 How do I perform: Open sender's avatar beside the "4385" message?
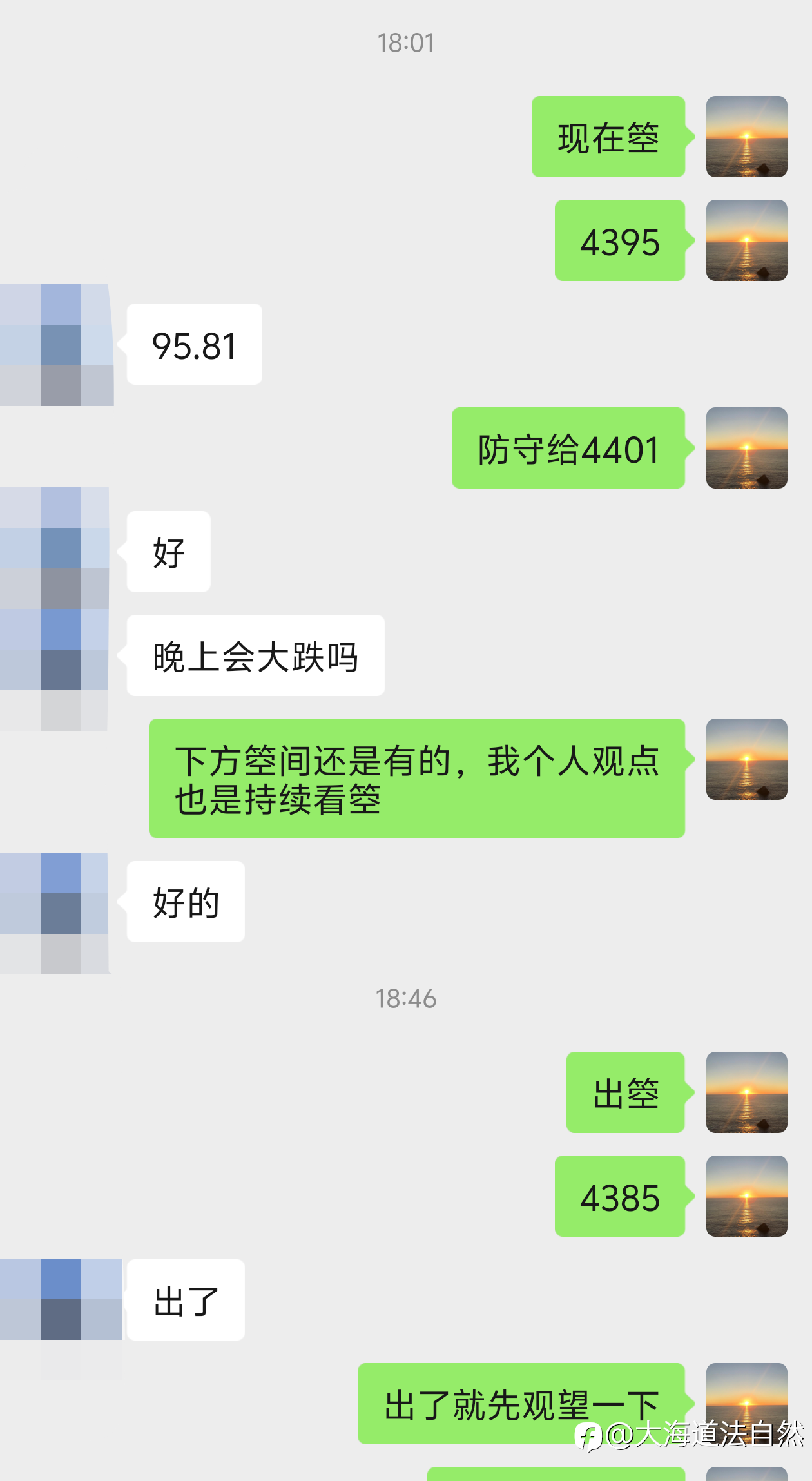point(746,1196)
